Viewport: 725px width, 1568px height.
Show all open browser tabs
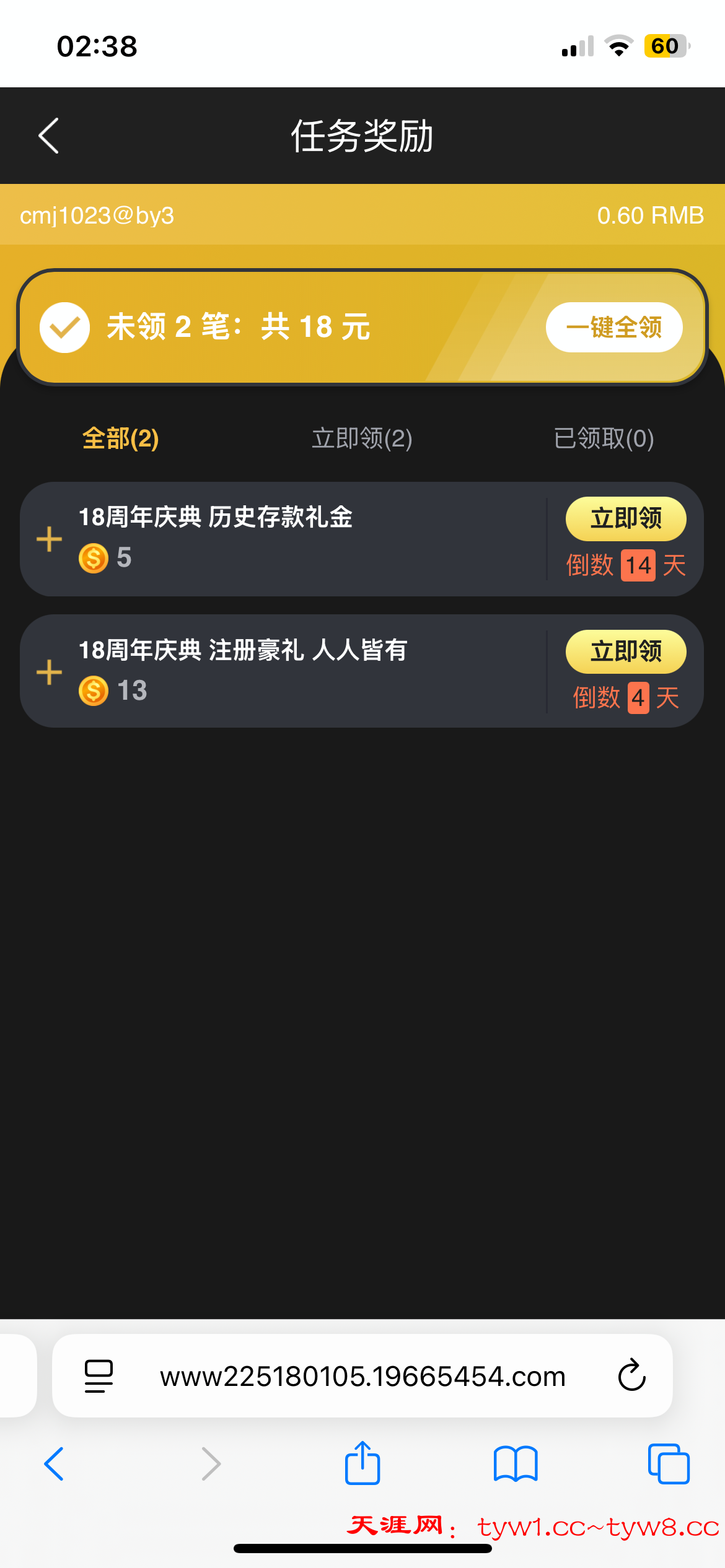click(668, 1464)
